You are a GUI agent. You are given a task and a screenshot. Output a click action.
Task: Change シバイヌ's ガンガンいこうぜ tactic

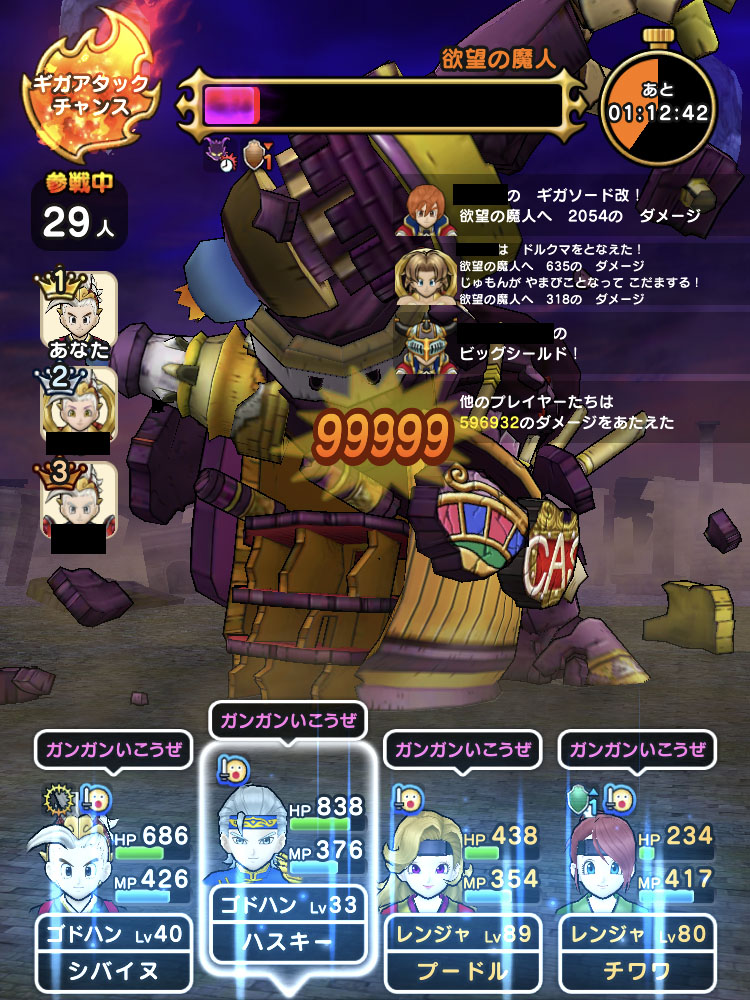click(x=112, y=749)
